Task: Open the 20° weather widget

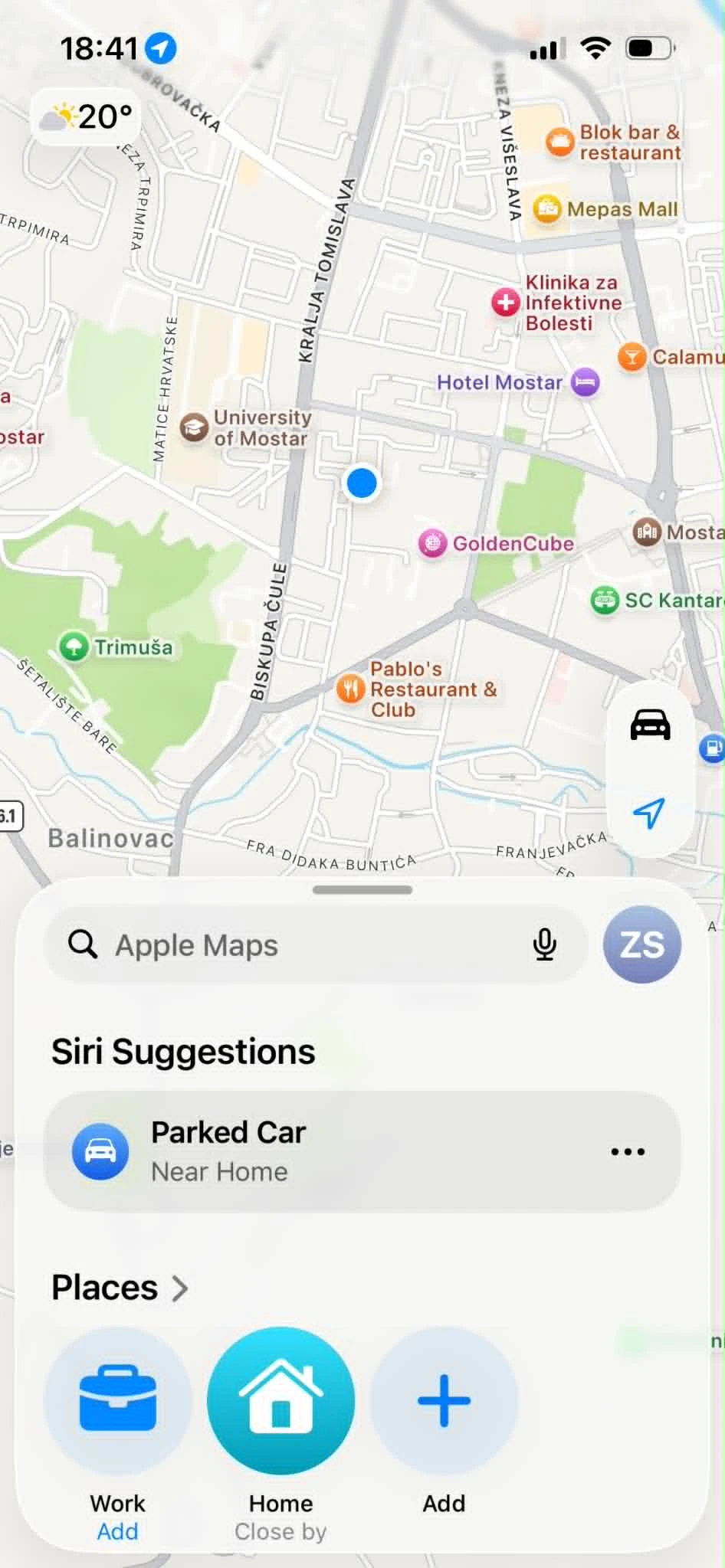Action: [86, 116]
